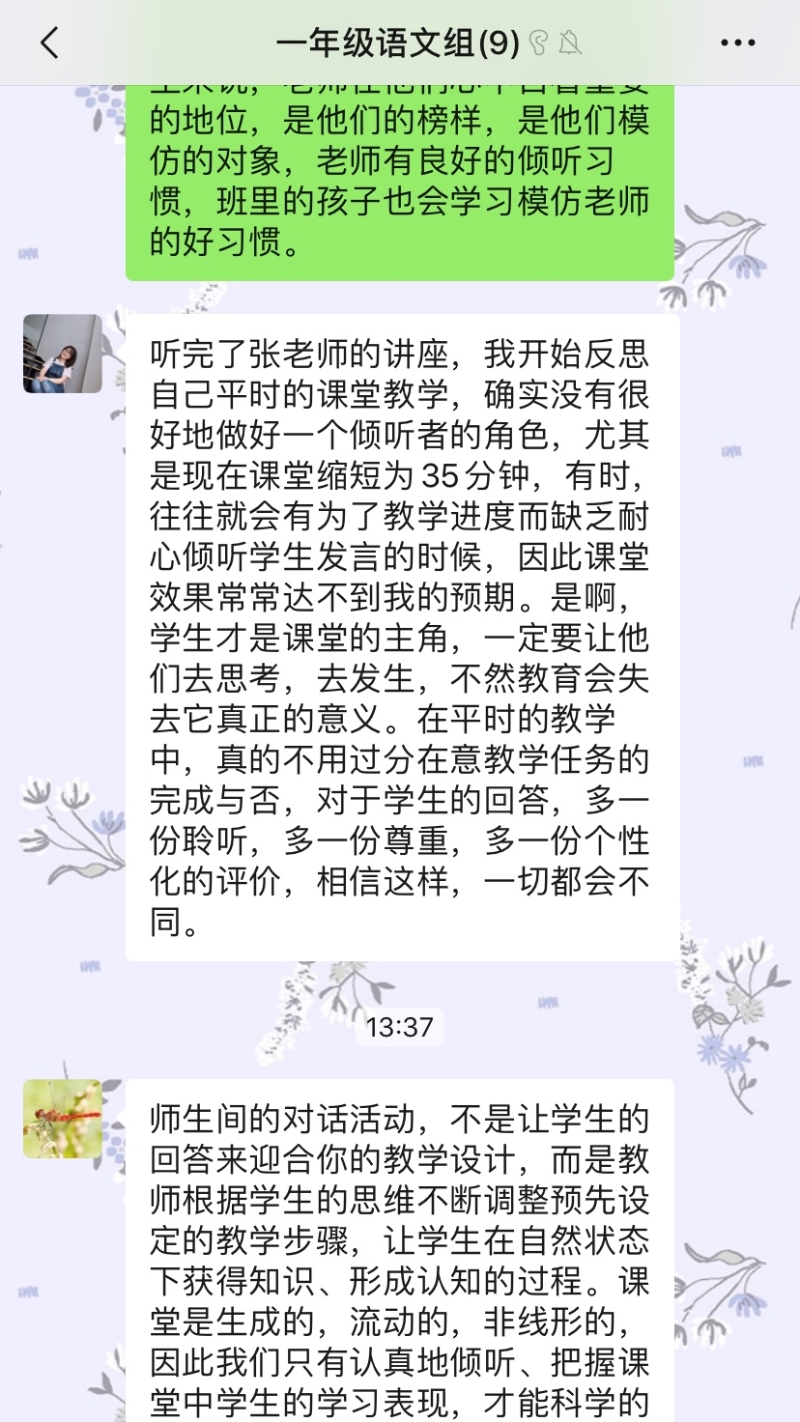This screenshot has width=800, height=1422.
Task: Open profile of the girl-photo avatar sender
Action: click(x=63, y=354)
